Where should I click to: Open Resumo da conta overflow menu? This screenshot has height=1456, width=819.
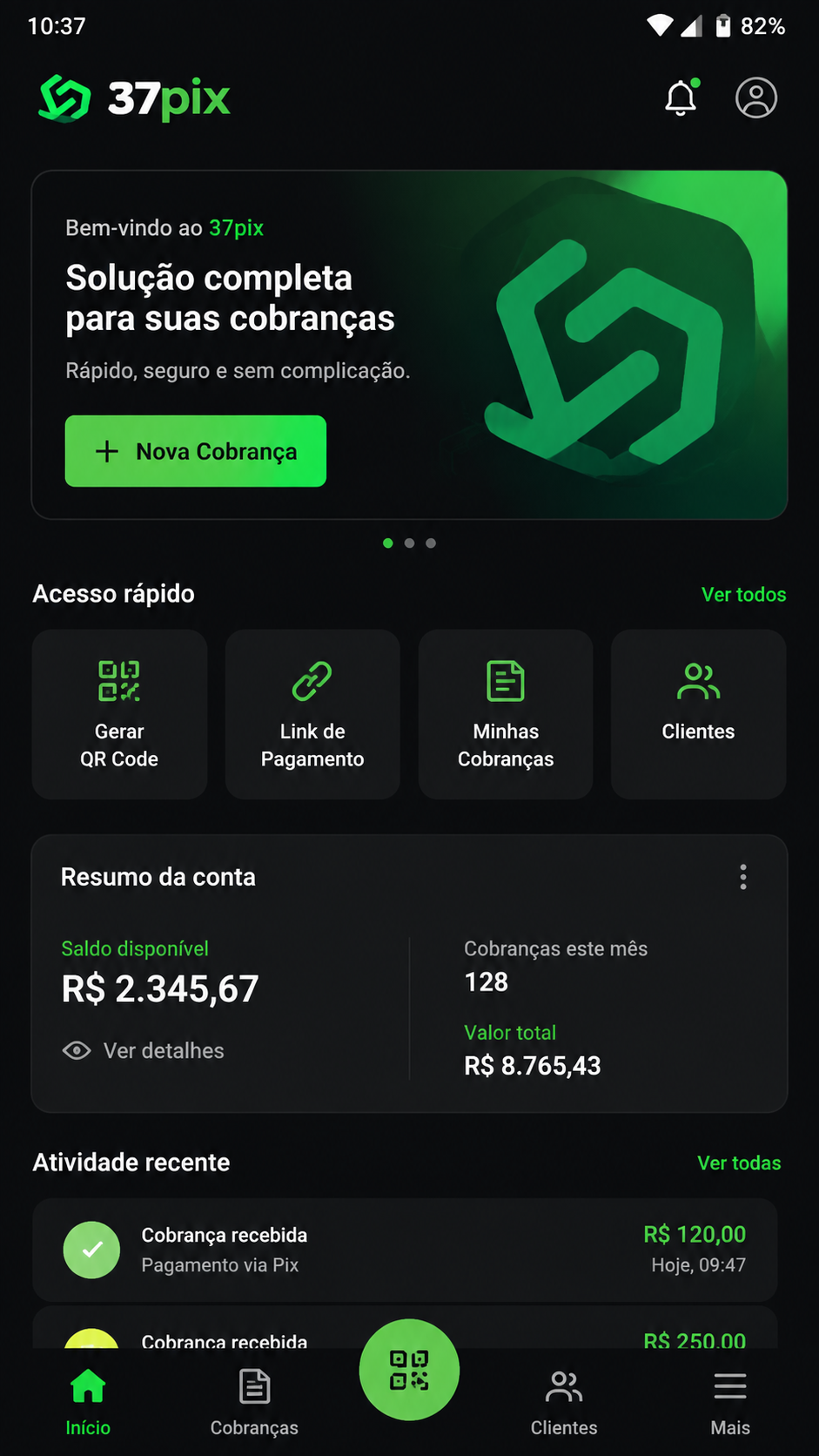click(743, 877)
